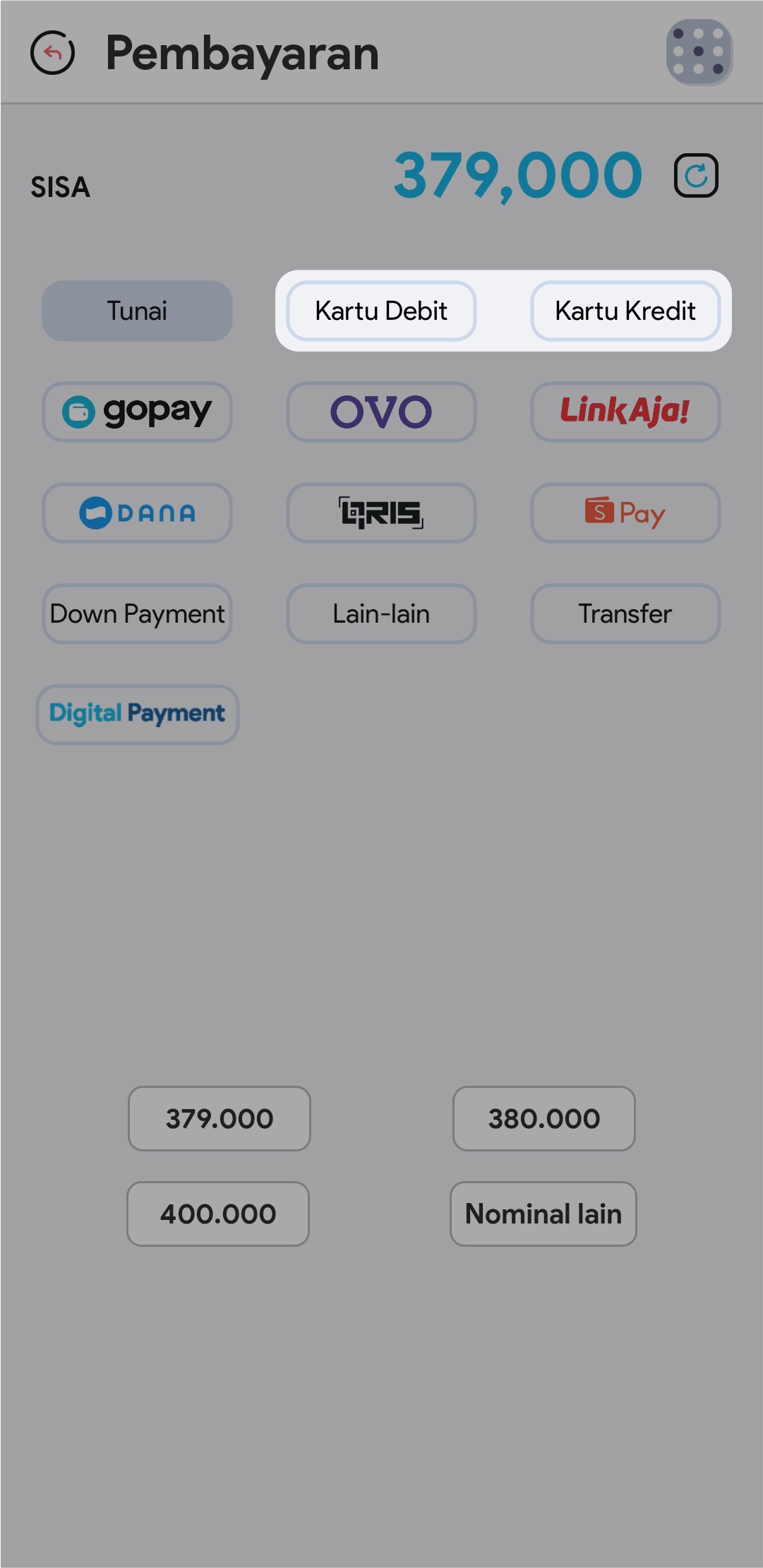Select Tunai as payment method
This screenshot has height=1568, width=763.
click(137, 311)
